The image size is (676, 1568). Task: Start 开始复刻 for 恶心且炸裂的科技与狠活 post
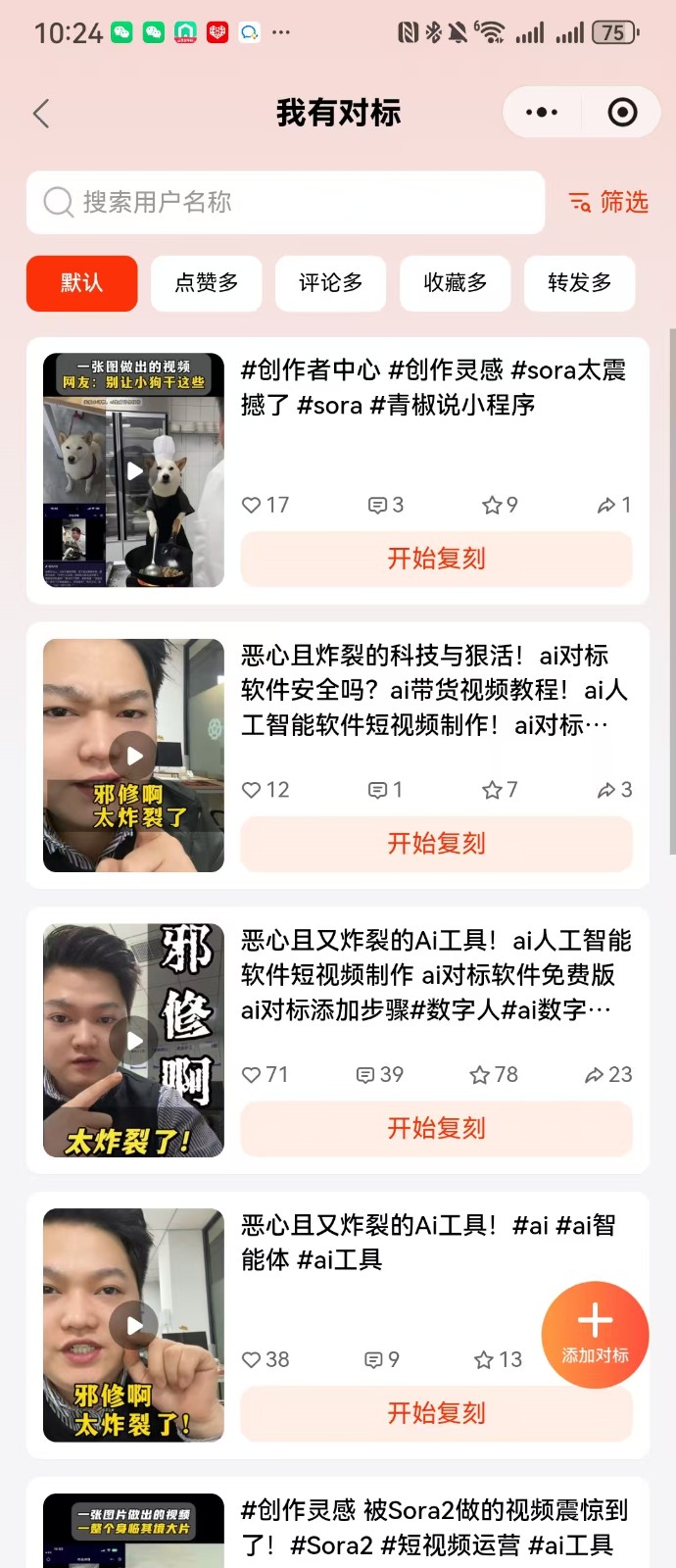436,844
